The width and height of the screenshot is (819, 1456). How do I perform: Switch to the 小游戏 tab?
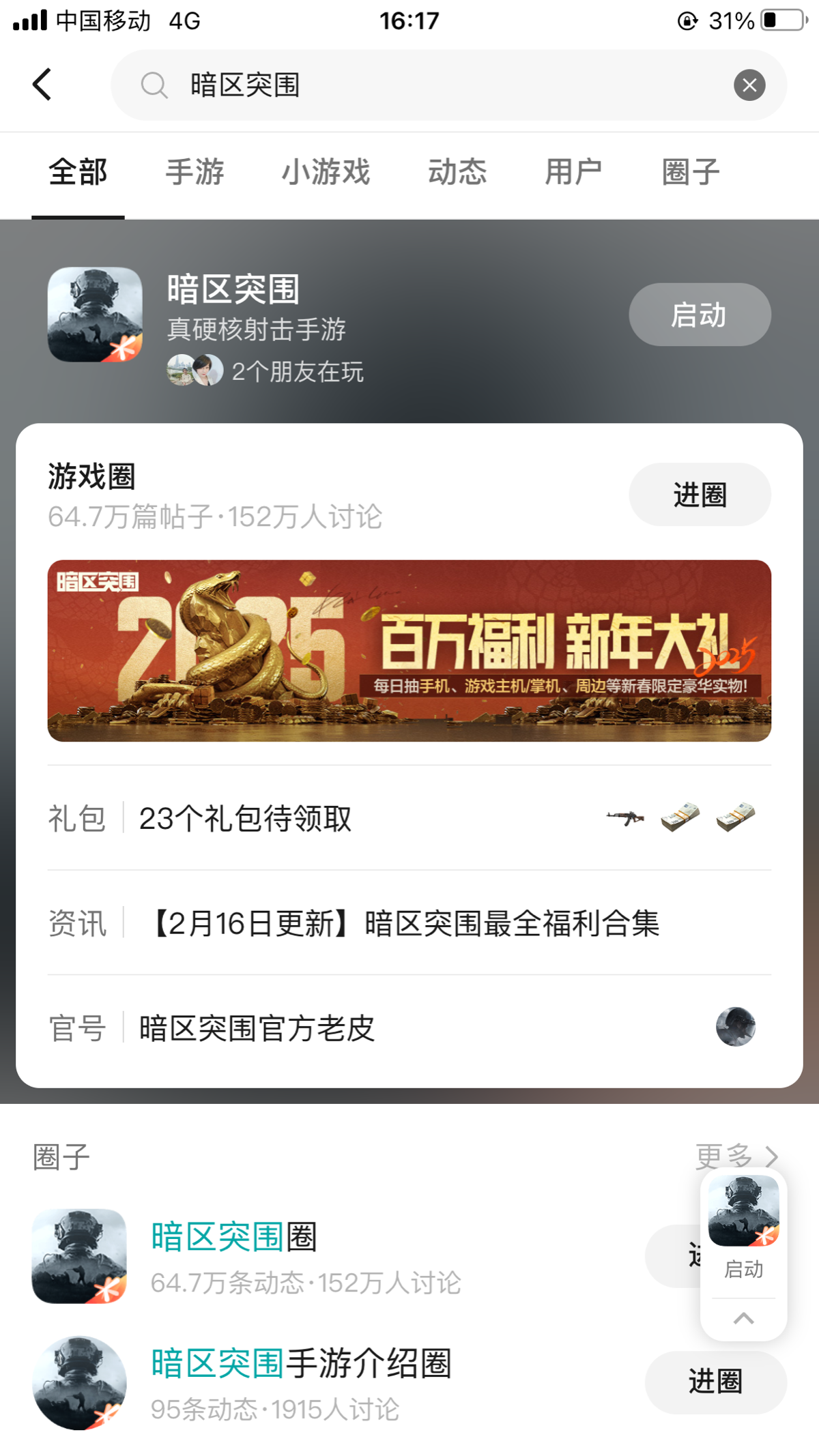coord(326,172)
